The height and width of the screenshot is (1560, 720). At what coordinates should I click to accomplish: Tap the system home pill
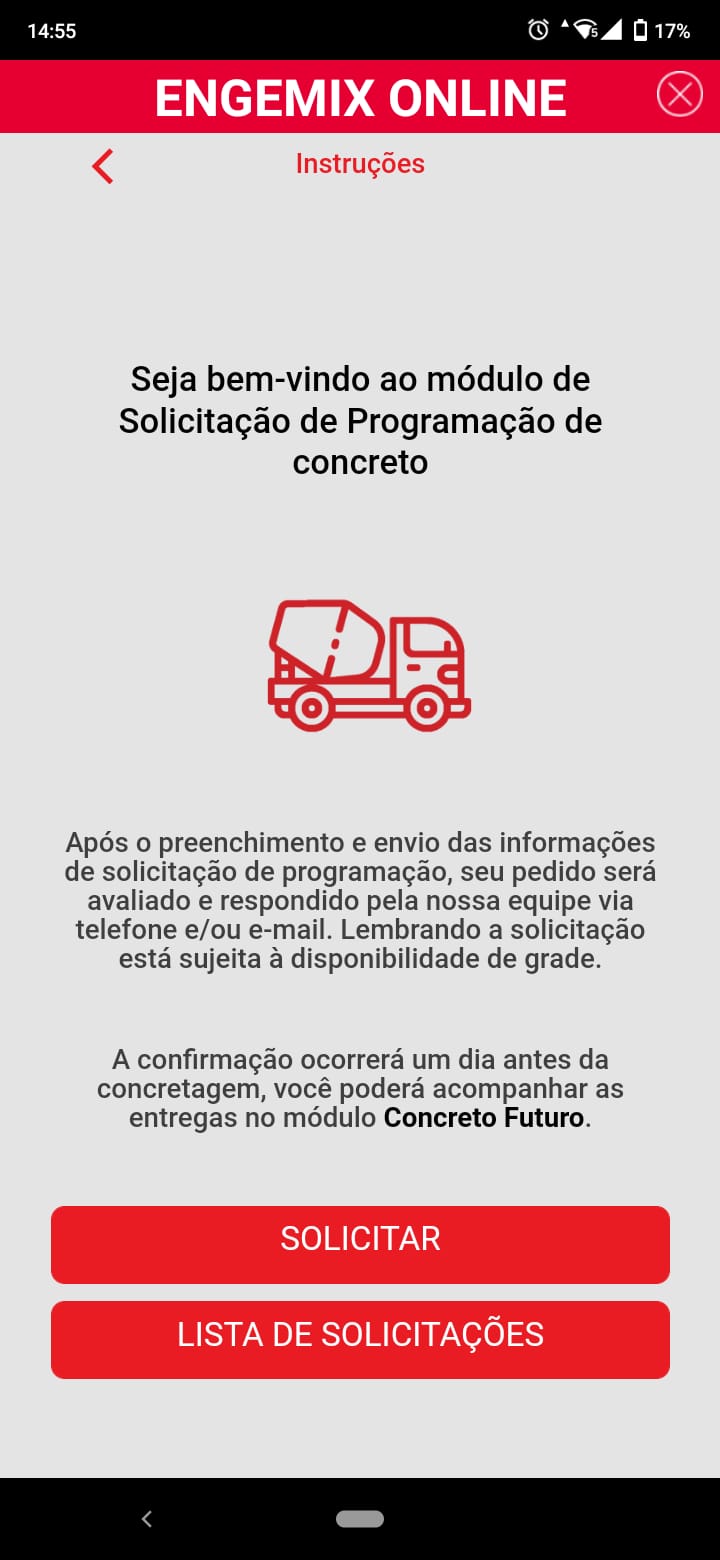coord(360,1518)
